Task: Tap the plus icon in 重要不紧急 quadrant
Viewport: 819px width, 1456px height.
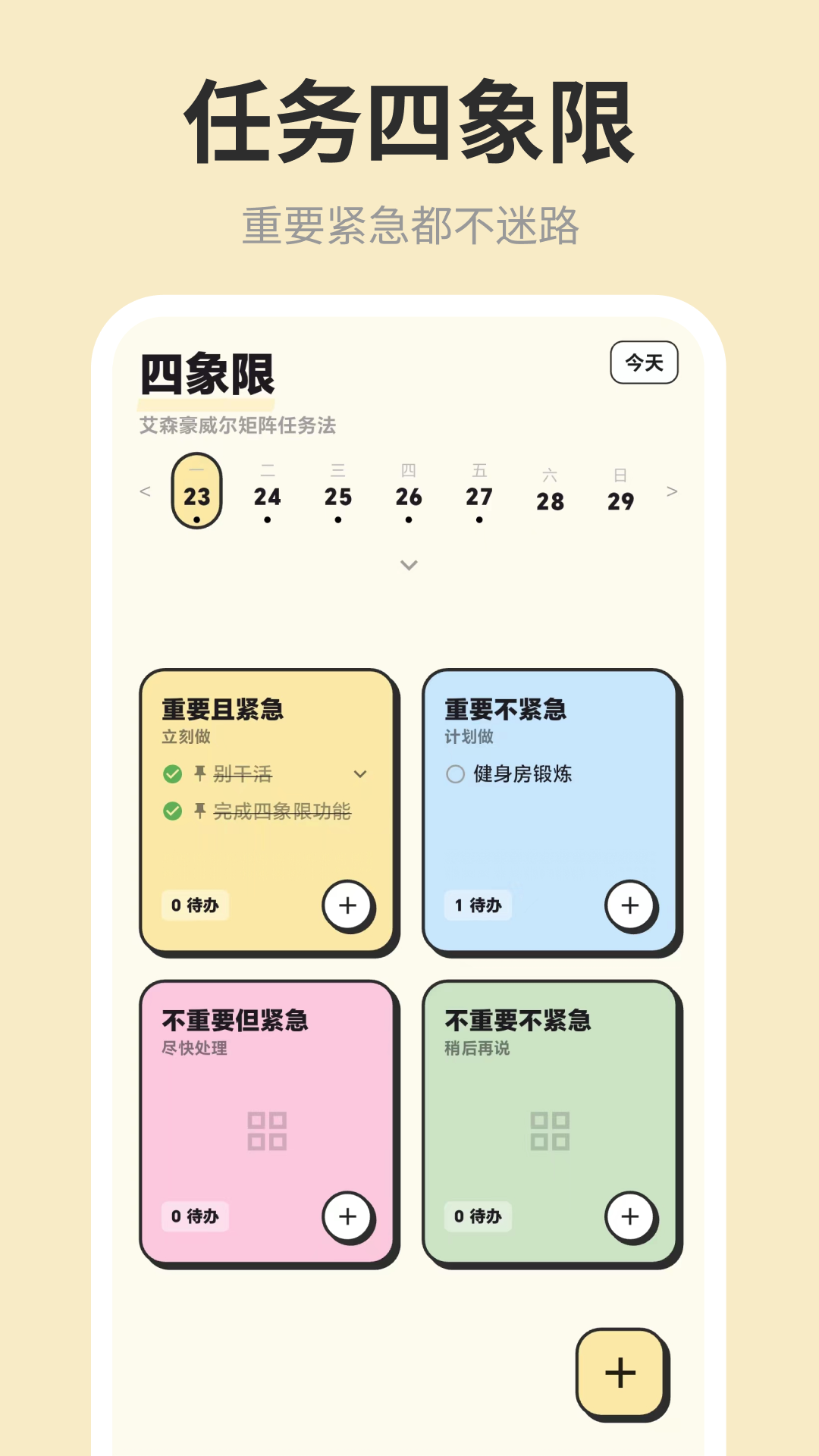Action: pyautogui.click(x=630, y=905)
